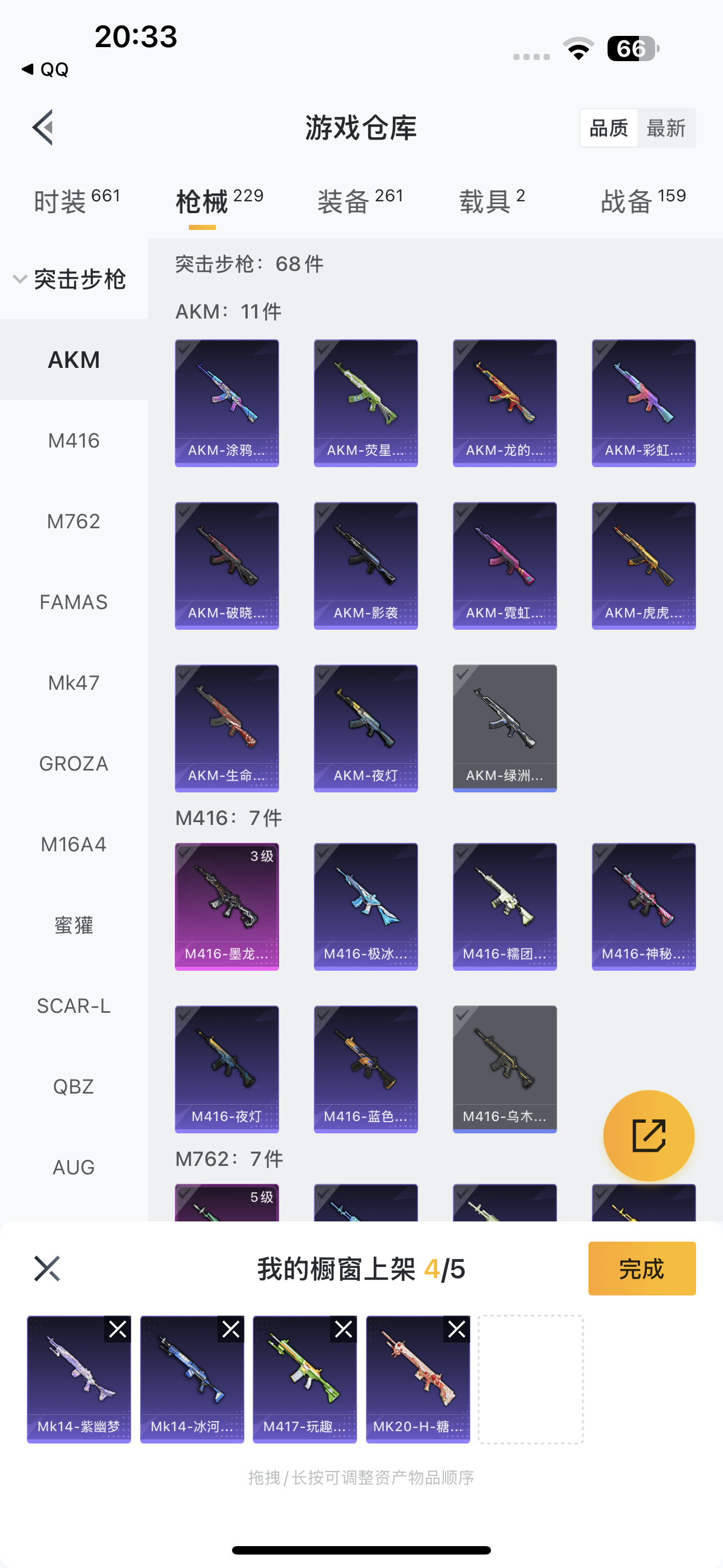Select the M416-墨龙 level 3 skin

pyautogui.click(x=226, y=906)
